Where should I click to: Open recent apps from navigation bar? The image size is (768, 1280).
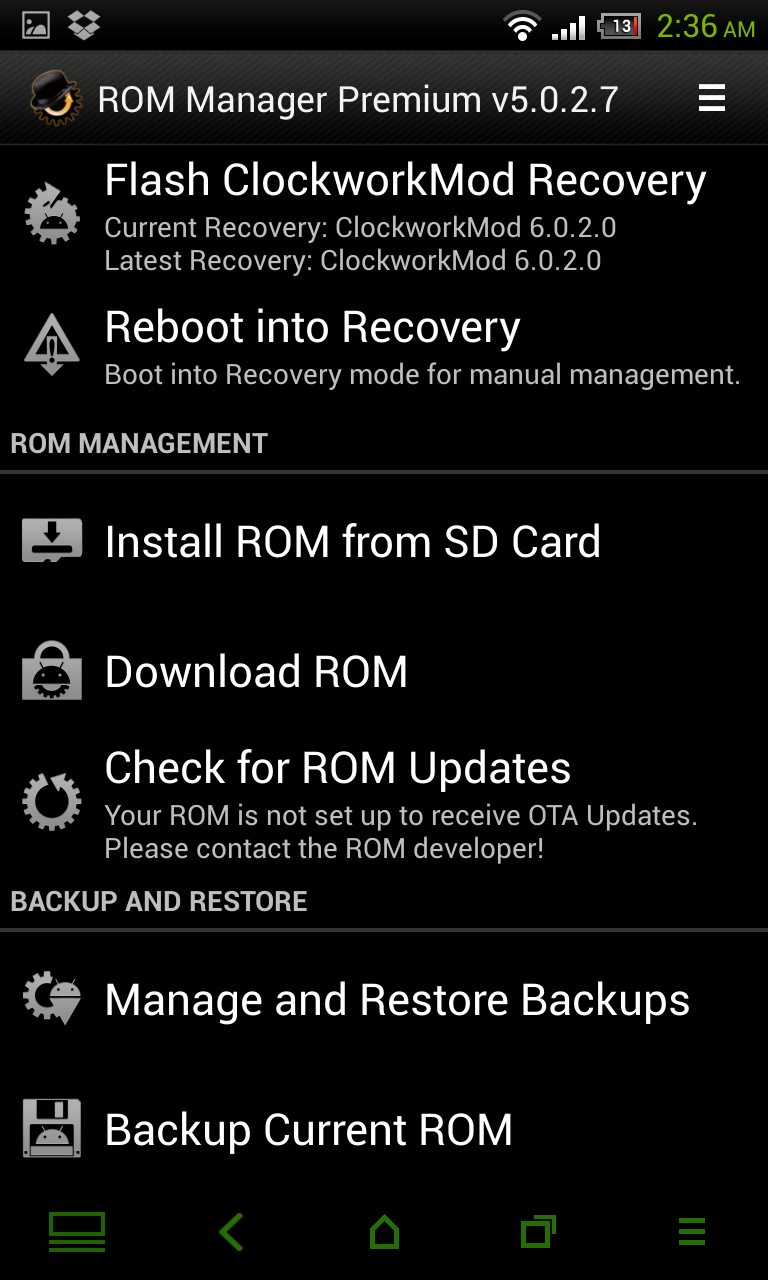538,1232
